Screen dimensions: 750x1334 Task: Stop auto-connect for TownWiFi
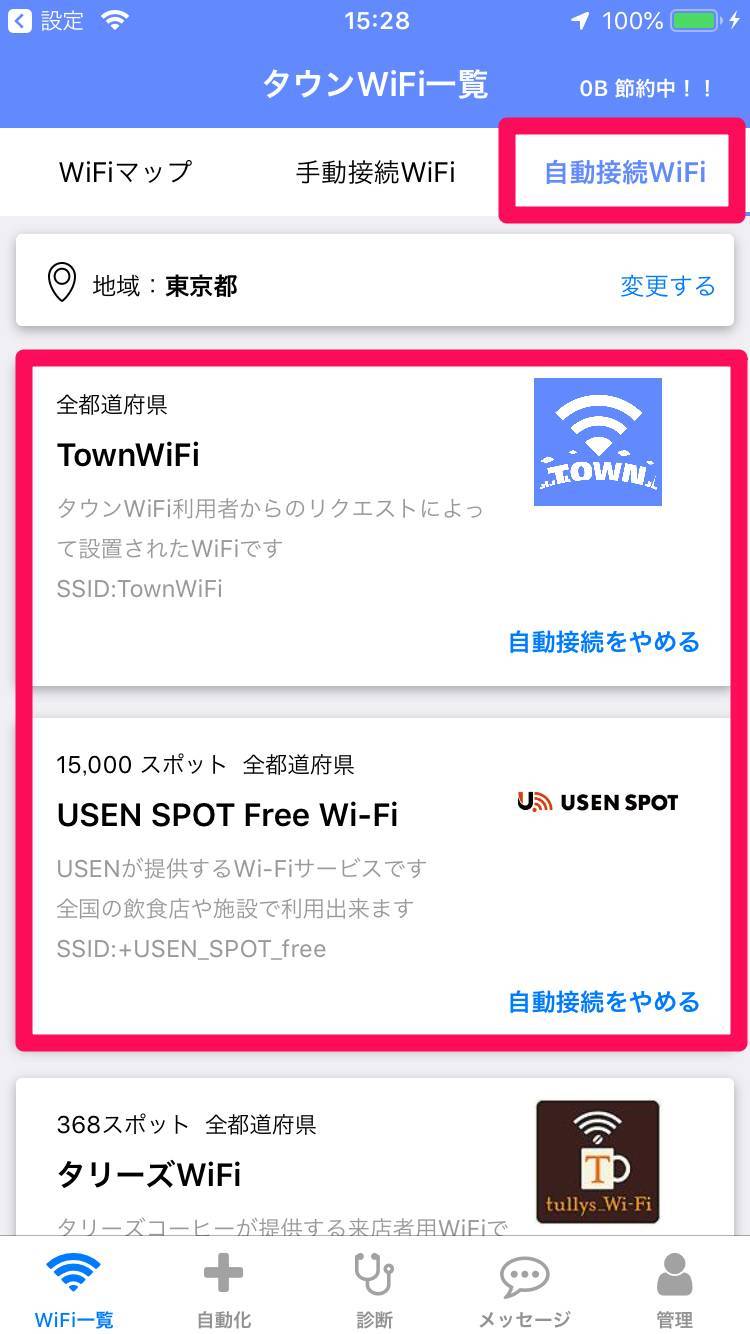(604, 642)
